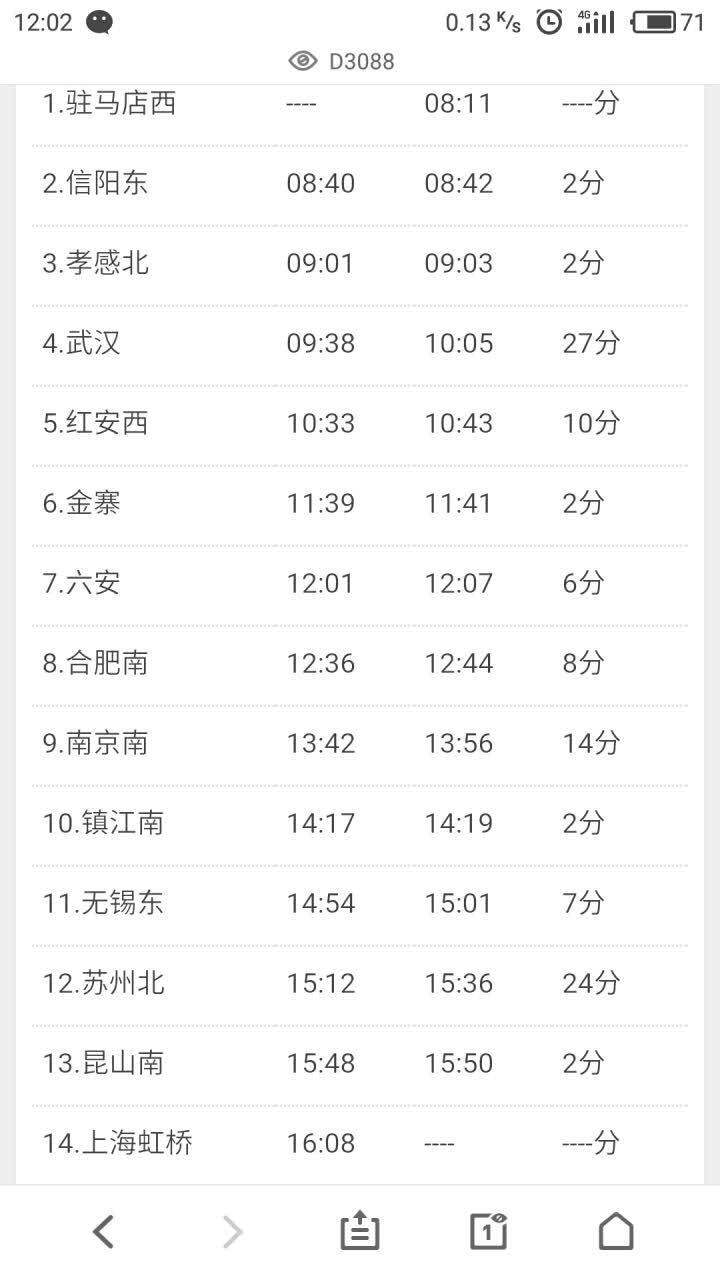The width and height of the screenshot is (720, 1280).
Task: Open the browser tabs switcher
Action: point(488,1232)
